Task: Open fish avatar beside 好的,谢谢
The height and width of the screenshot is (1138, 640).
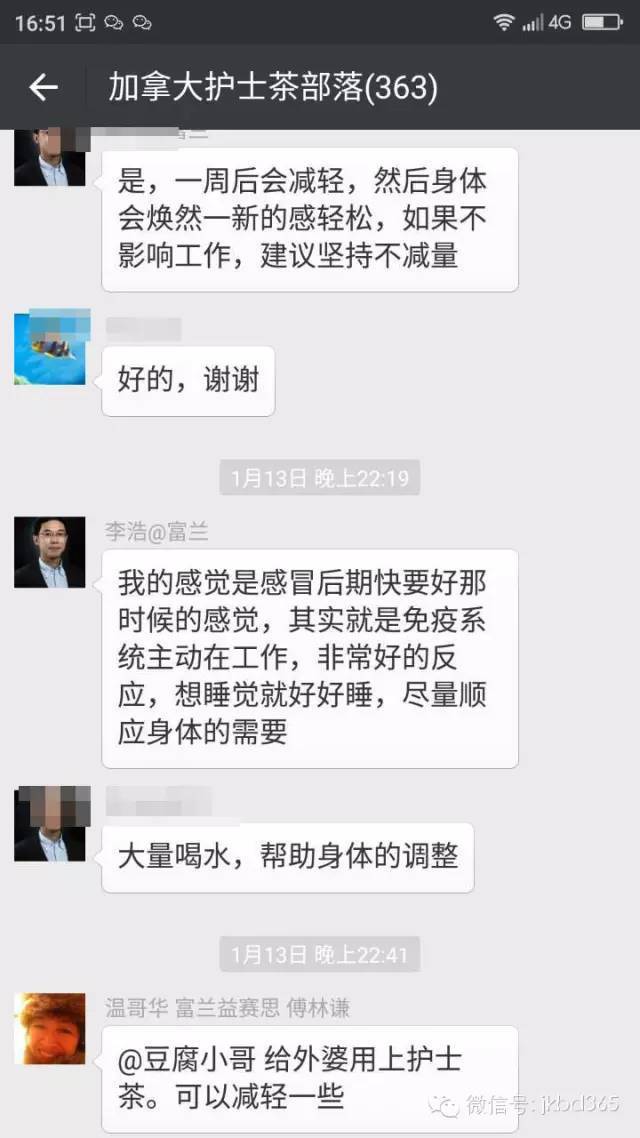Action: 49,348
